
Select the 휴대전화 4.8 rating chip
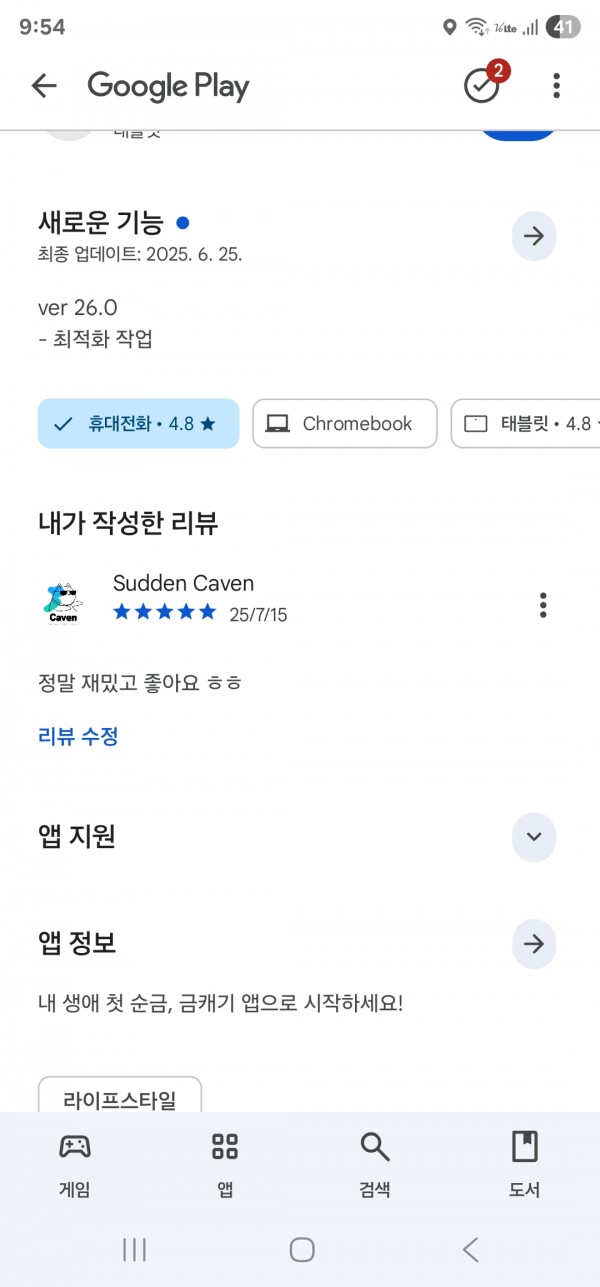[x=139, y=424]
